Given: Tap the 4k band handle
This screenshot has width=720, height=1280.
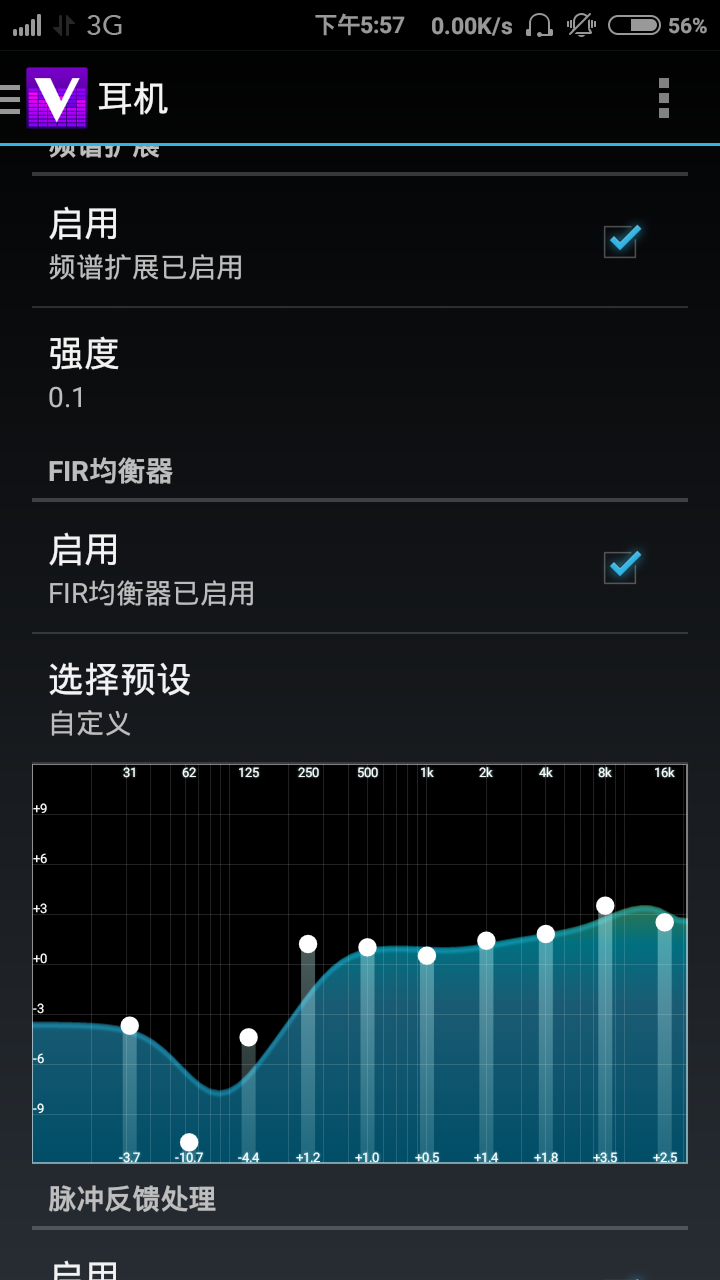Looking at the screenshot, I should tap(546, 934).
